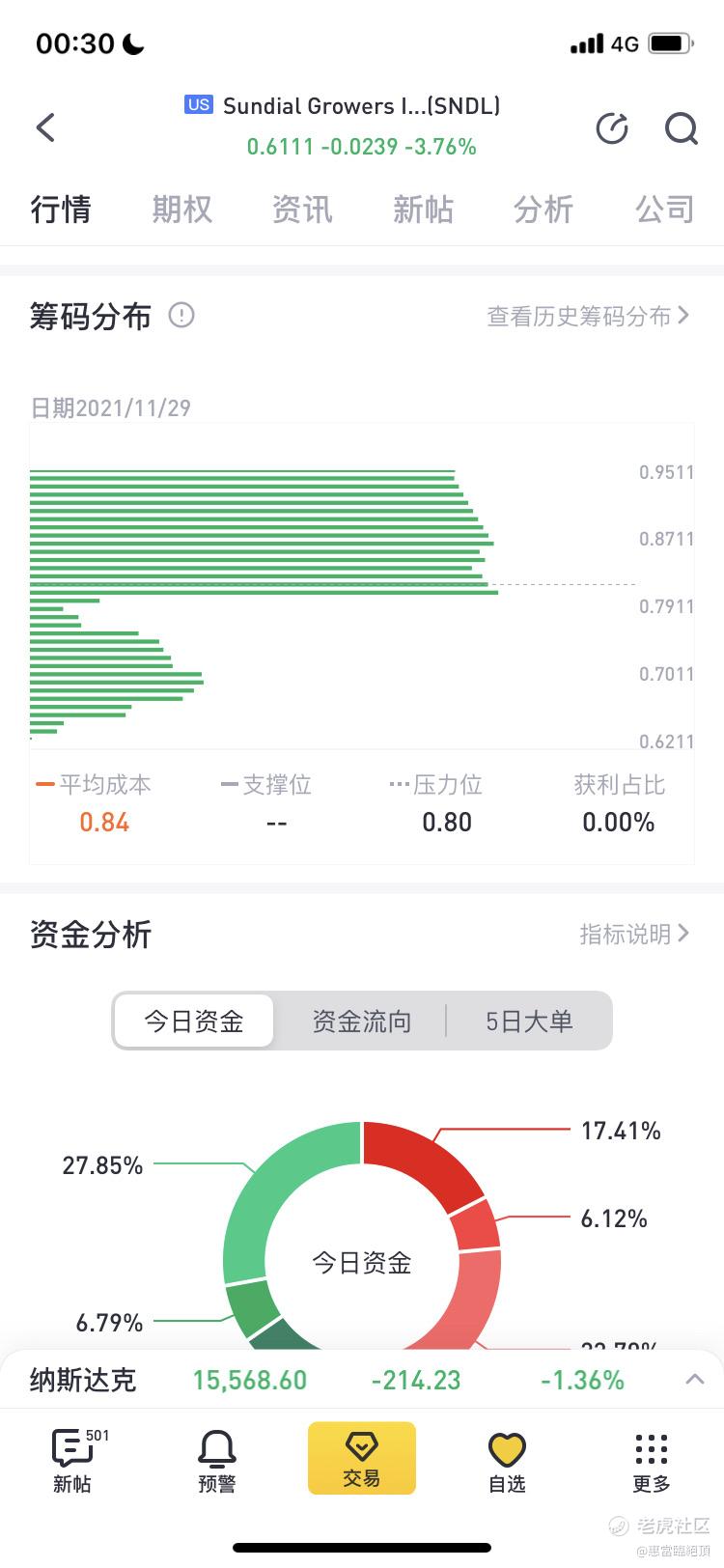Switch to the 5日大单 segment
The width and height of the screenshot is (724, 1568).
529,1021
